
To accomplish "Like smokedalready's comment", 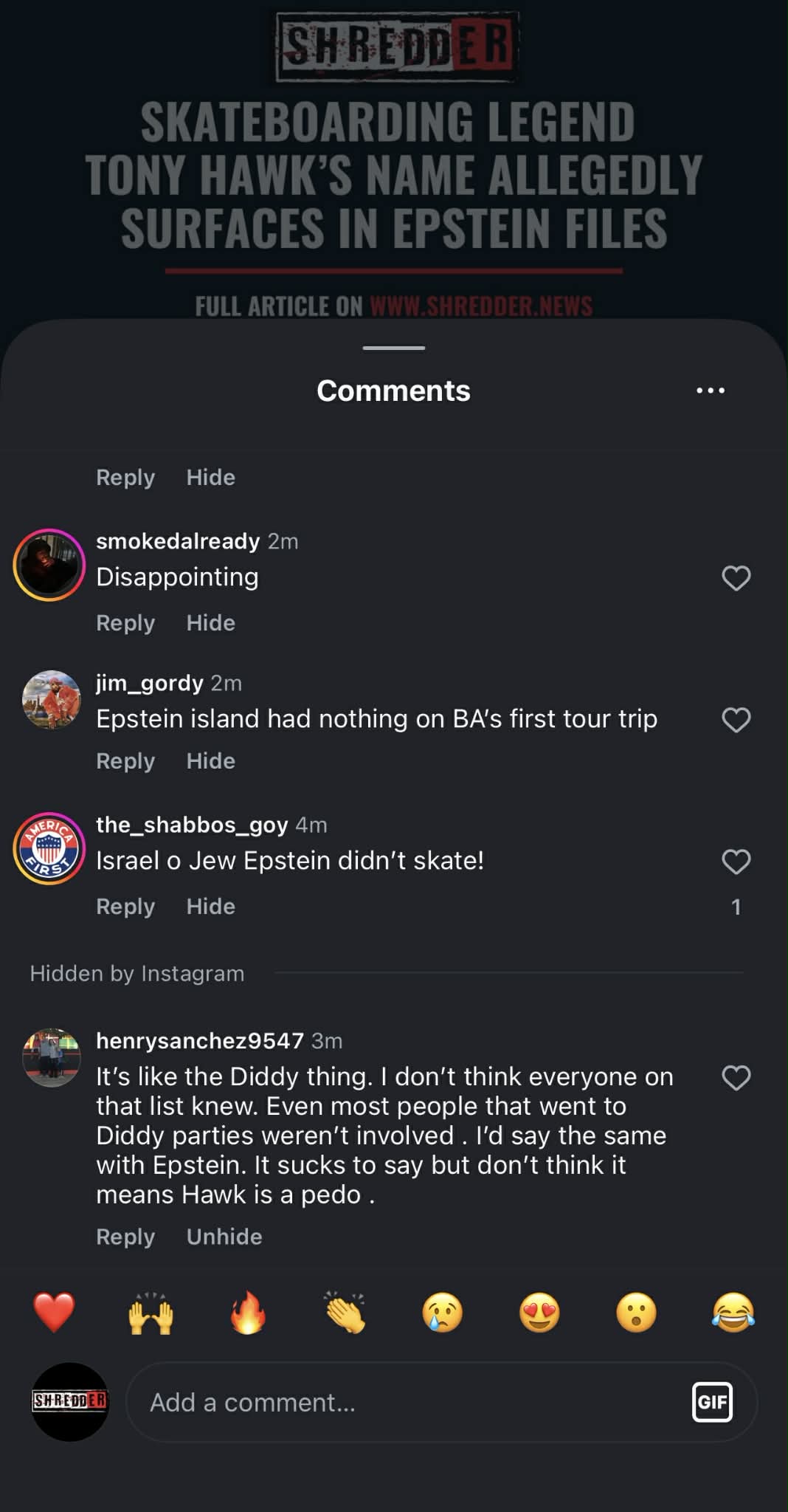I will pyautogui.click(x=736, y=578).
